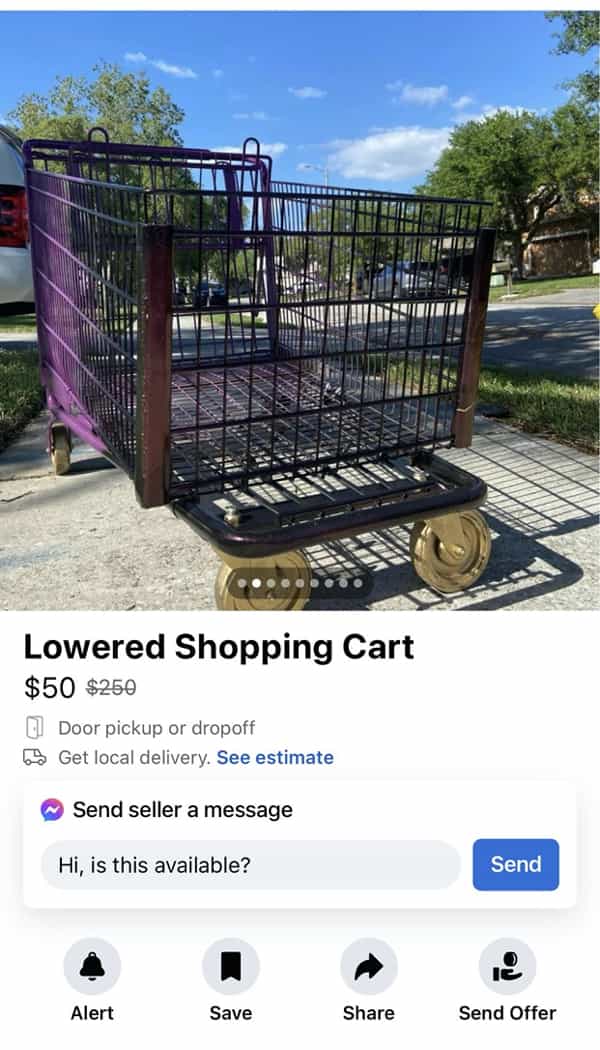Tap the photo carousel page indicator dots
The height and width of the screenshot is (1050, 600).
(x=300, y=582)
